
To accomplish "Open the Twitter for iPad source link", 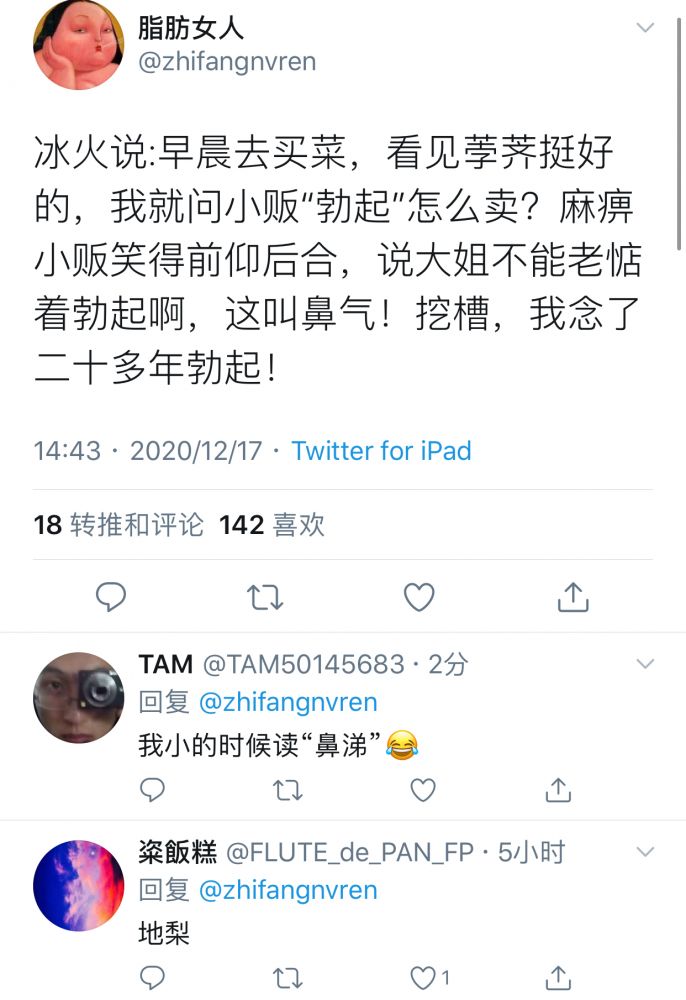I will click(x=381, y=450).
